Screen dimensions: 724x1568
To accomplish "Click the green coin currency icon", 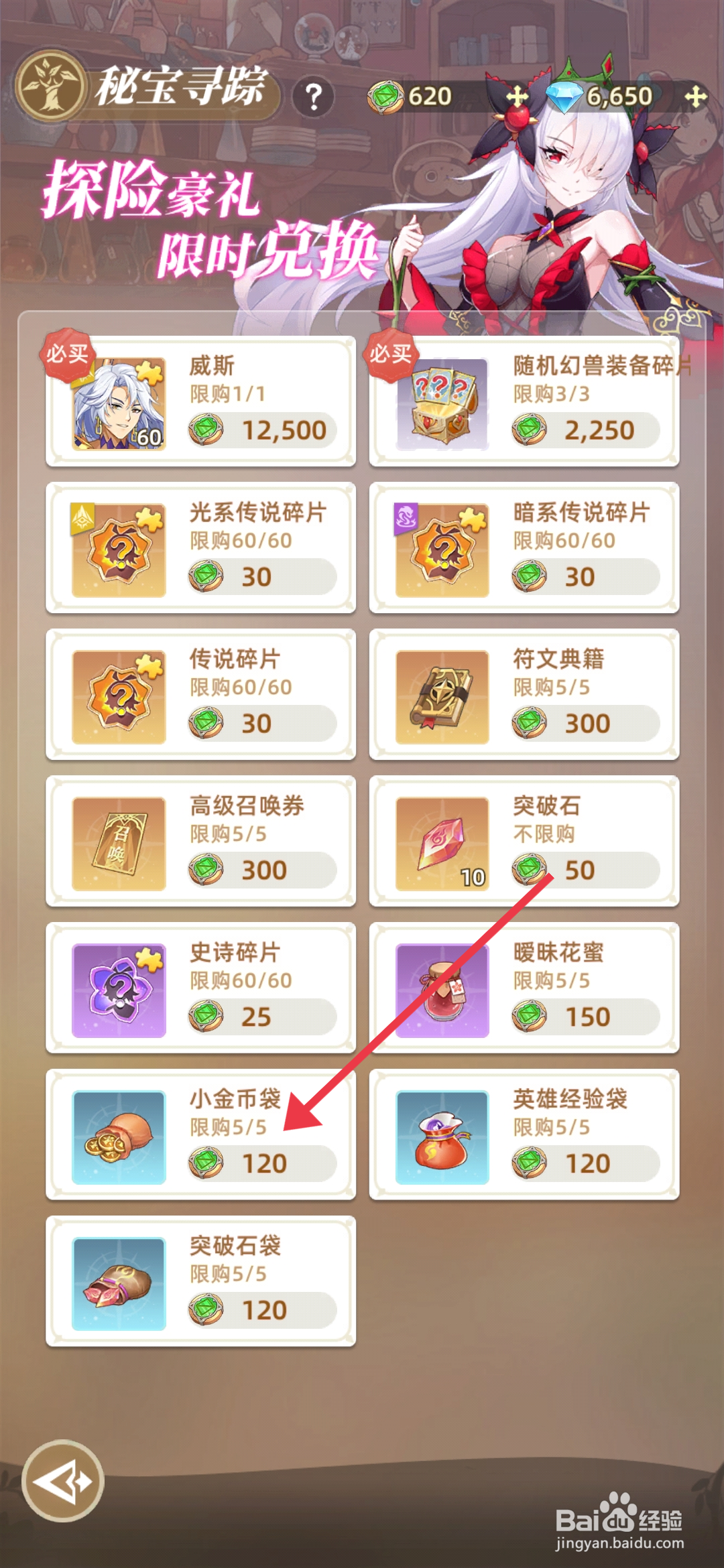I will 385,96.
